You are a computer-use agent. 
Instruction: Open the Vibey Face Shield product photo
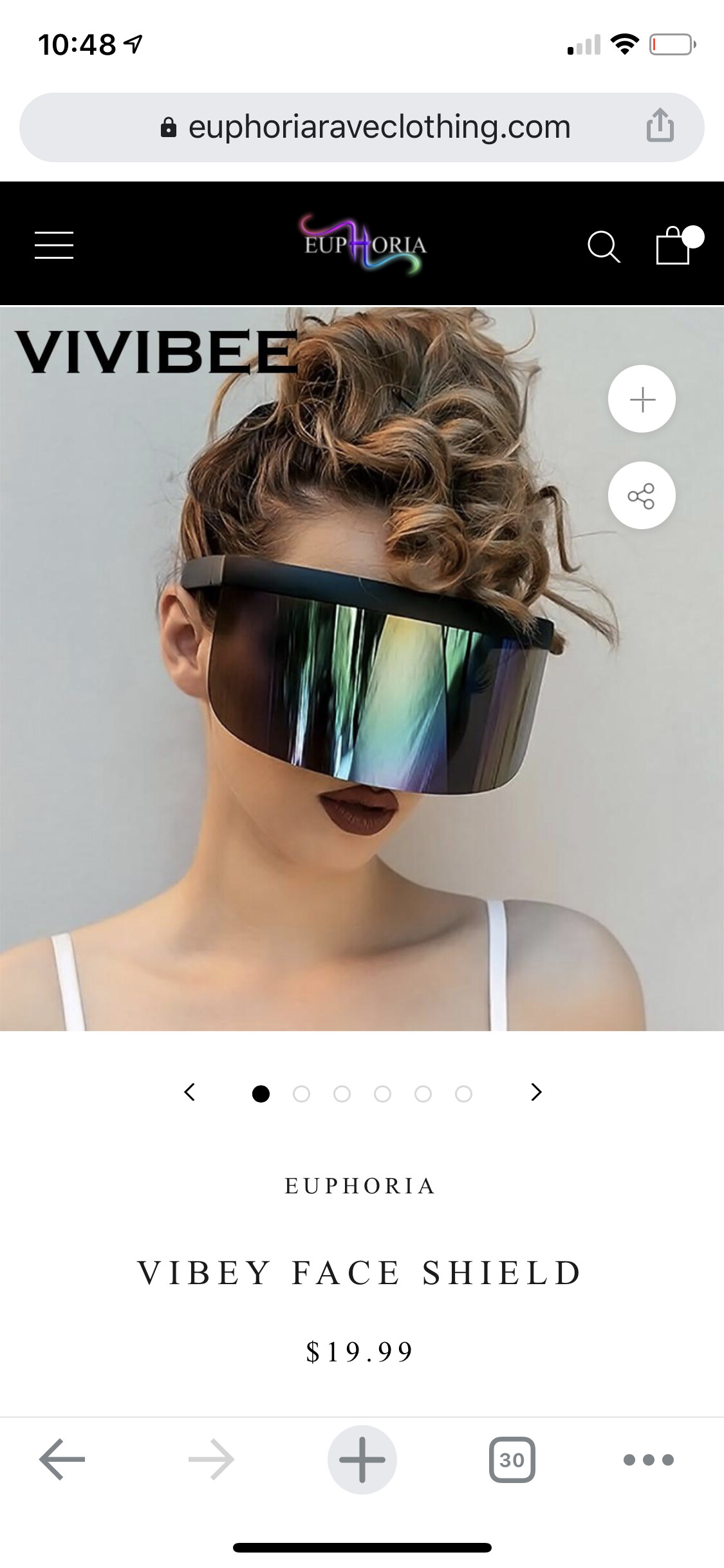362,669
